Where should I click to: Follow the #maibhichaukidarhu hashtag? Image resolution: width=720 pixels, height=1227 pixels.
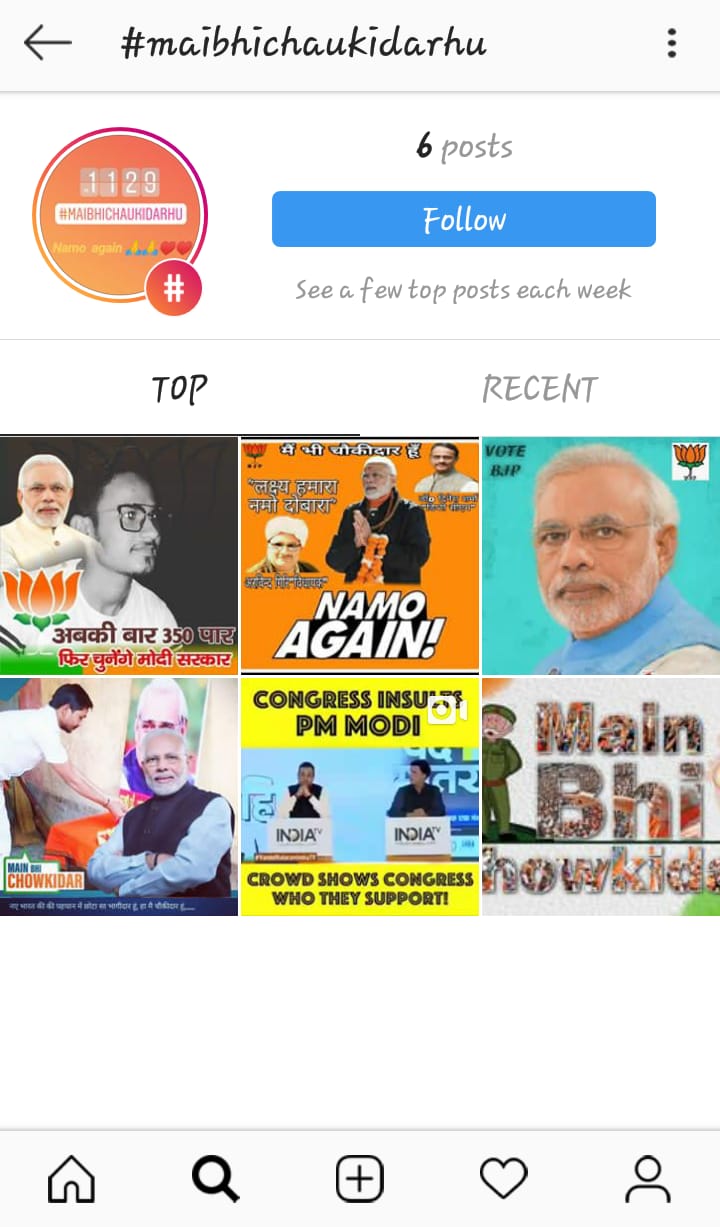pos(463,219)
